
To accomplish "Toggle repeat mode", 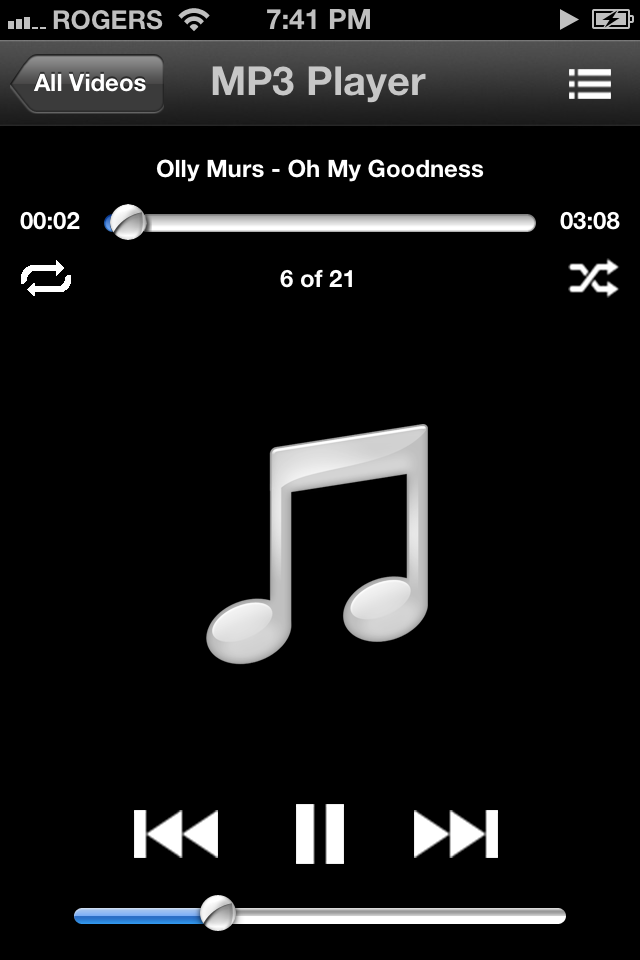I will coord(46,278).
